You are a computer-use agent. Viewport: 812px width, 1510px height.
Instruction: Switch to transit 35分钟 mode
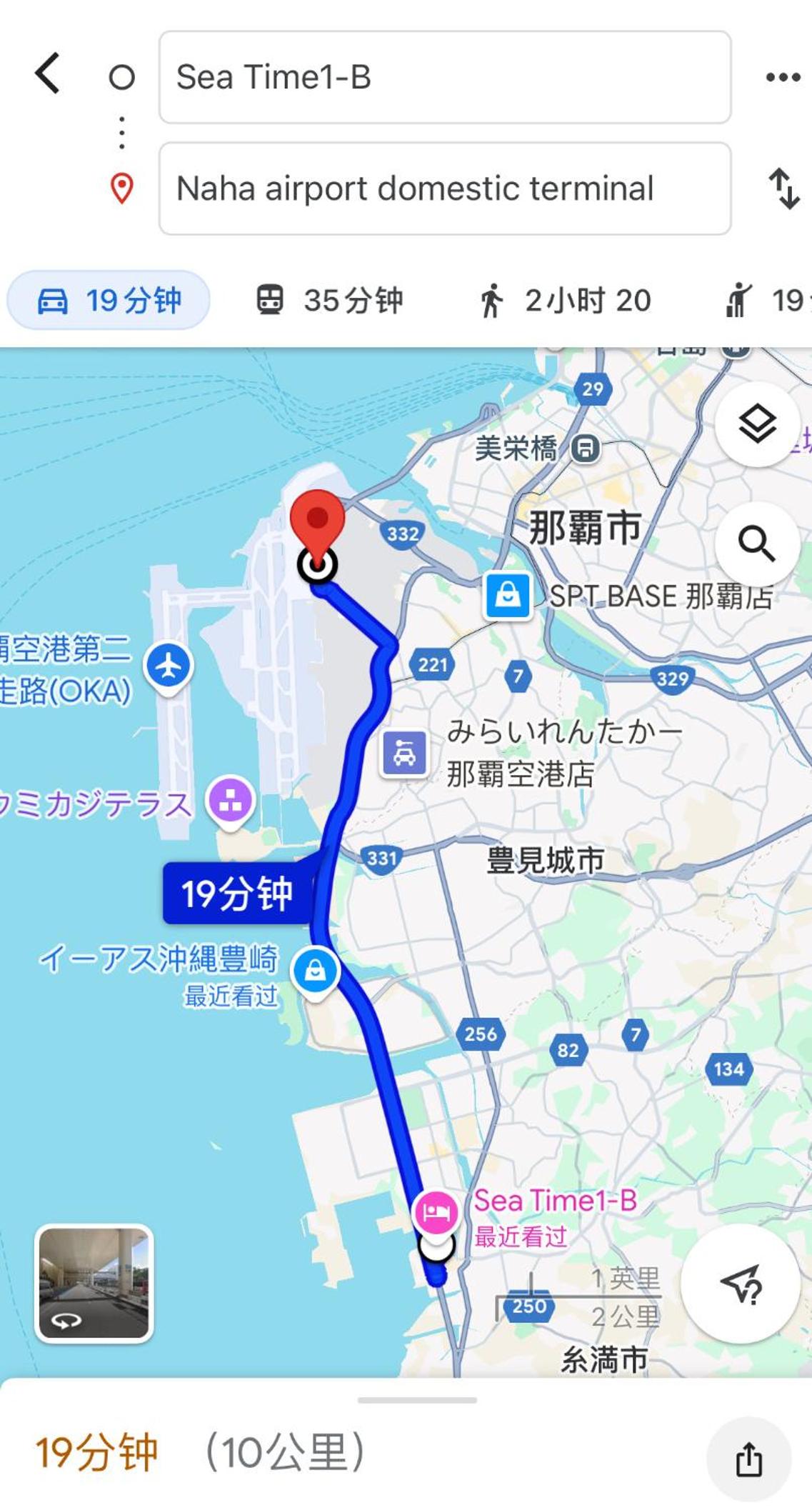tap(330, 300)
